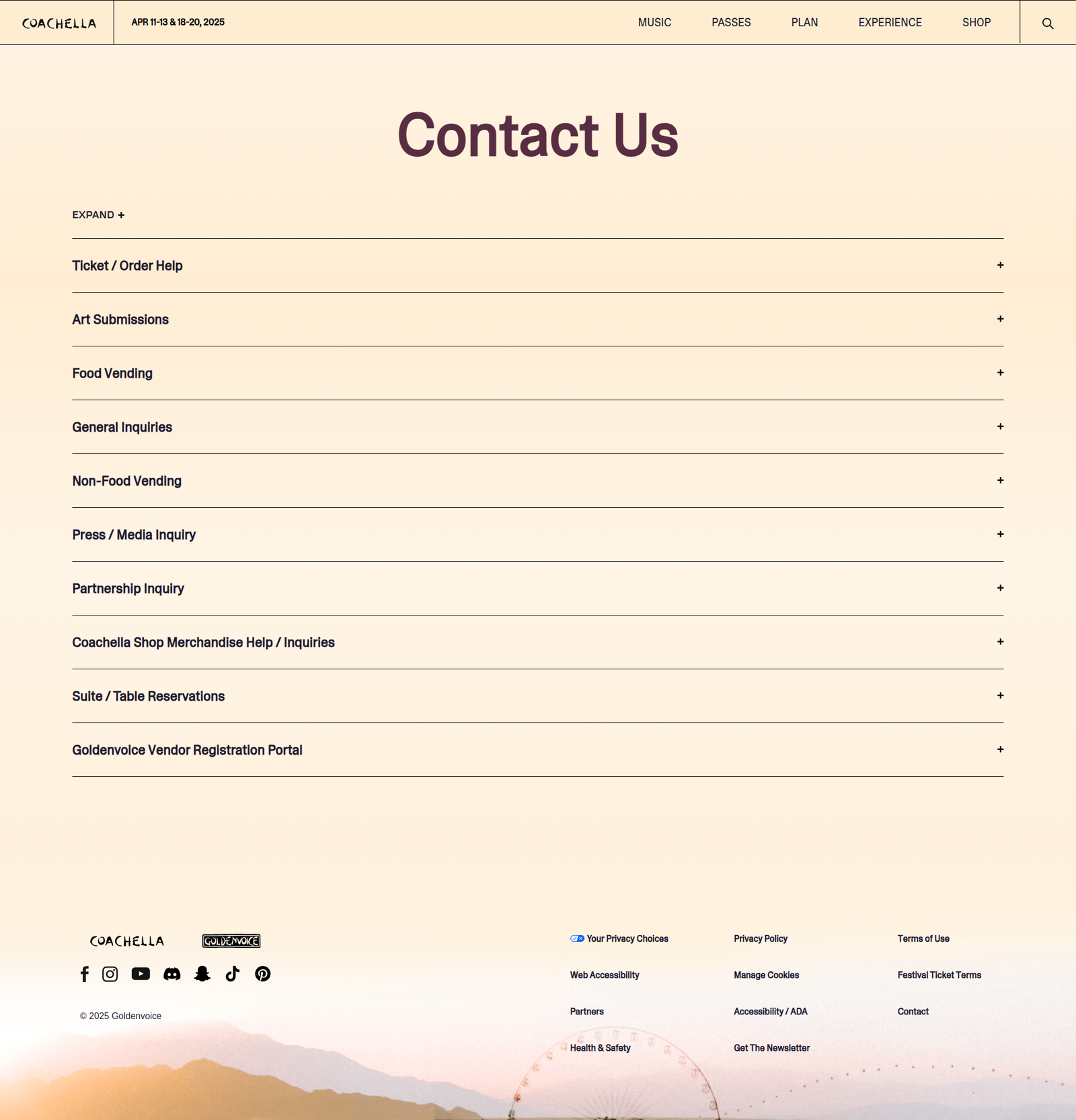Image resolution: width=1076 pixels, height=1120 pixels.
Task: Open the TikTok social link
Action: (x=232, y=974)
